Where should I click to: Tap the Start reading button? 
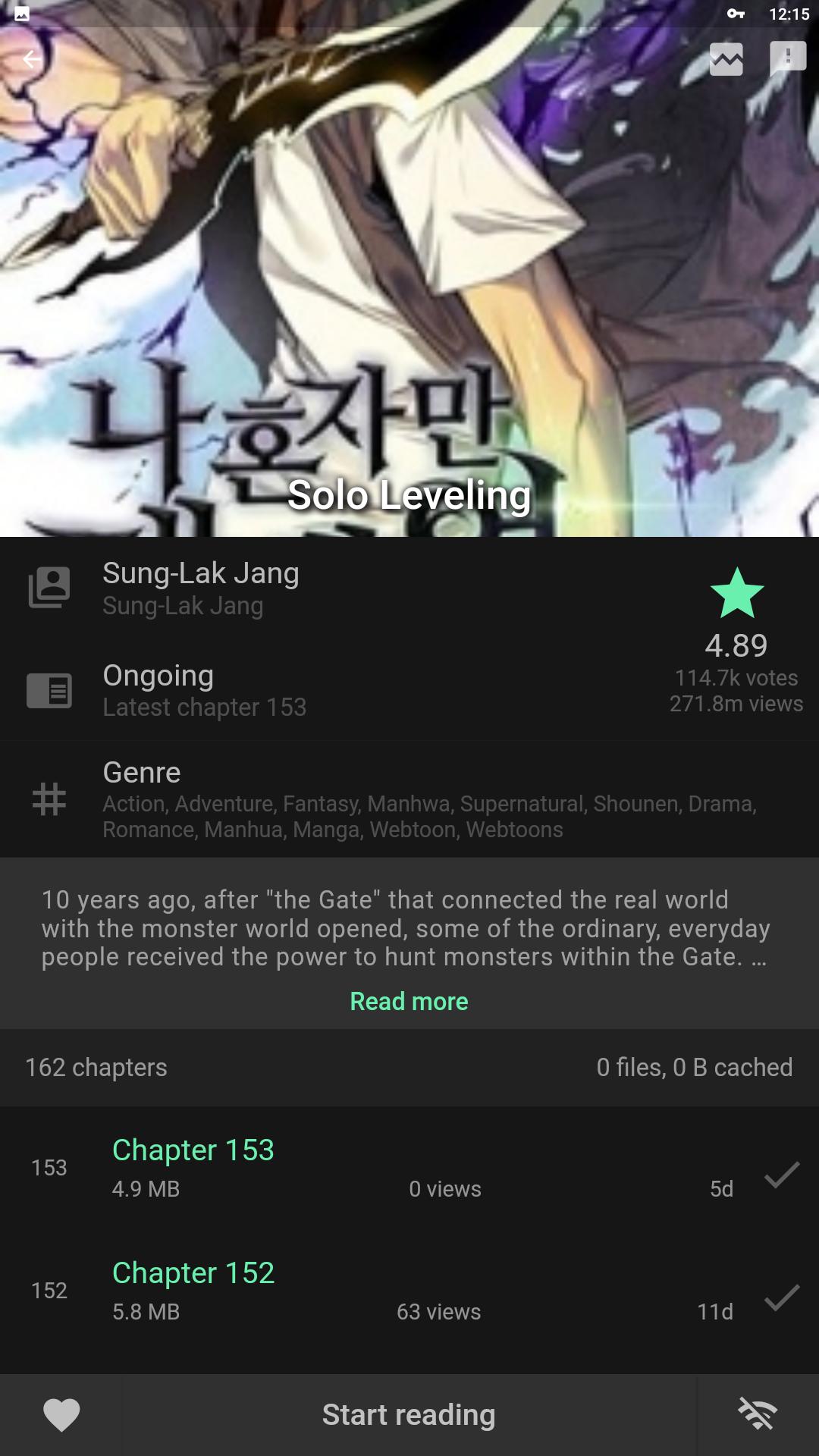tap(409, 1415)
